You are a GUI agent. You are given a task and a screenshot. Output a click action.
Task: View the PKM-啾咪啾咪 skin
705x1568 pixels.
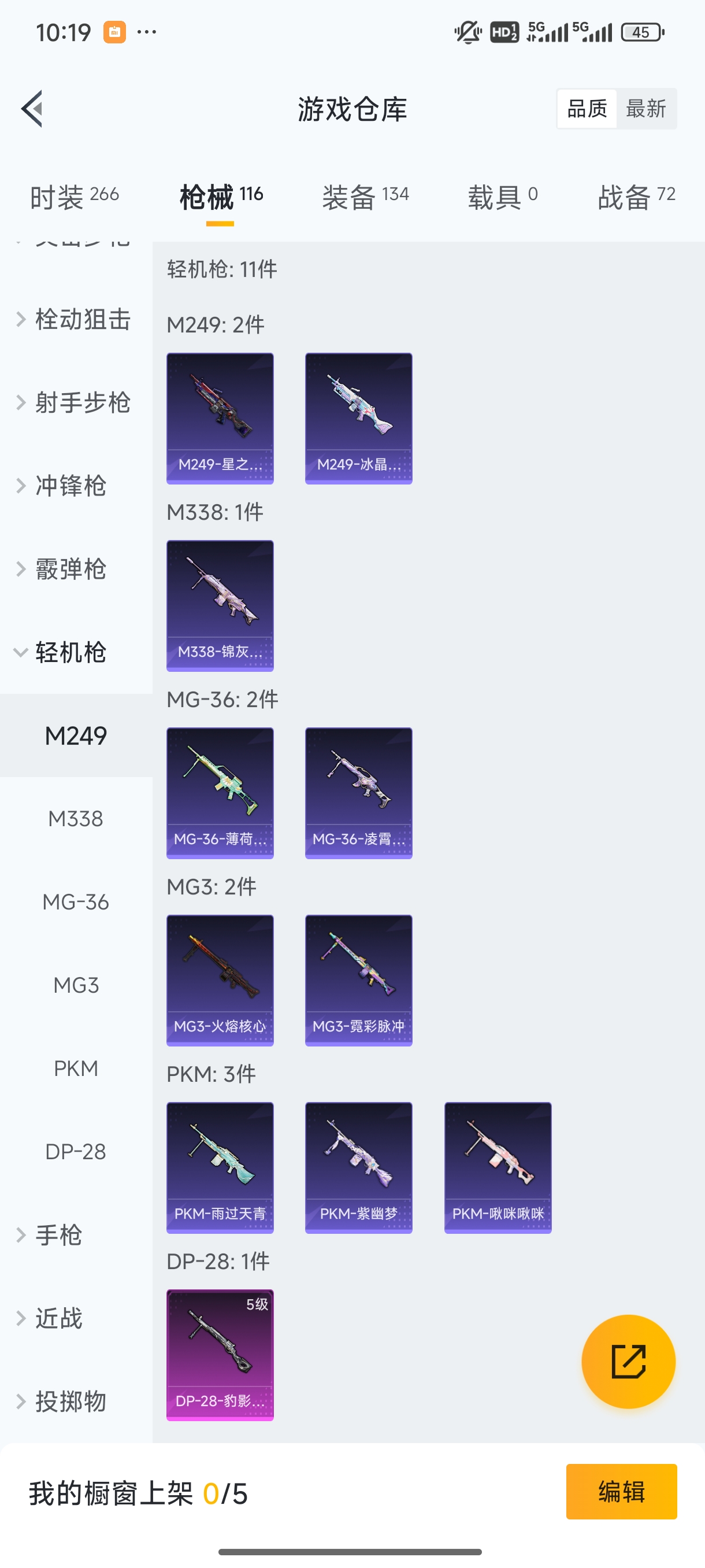[498, 1167]
